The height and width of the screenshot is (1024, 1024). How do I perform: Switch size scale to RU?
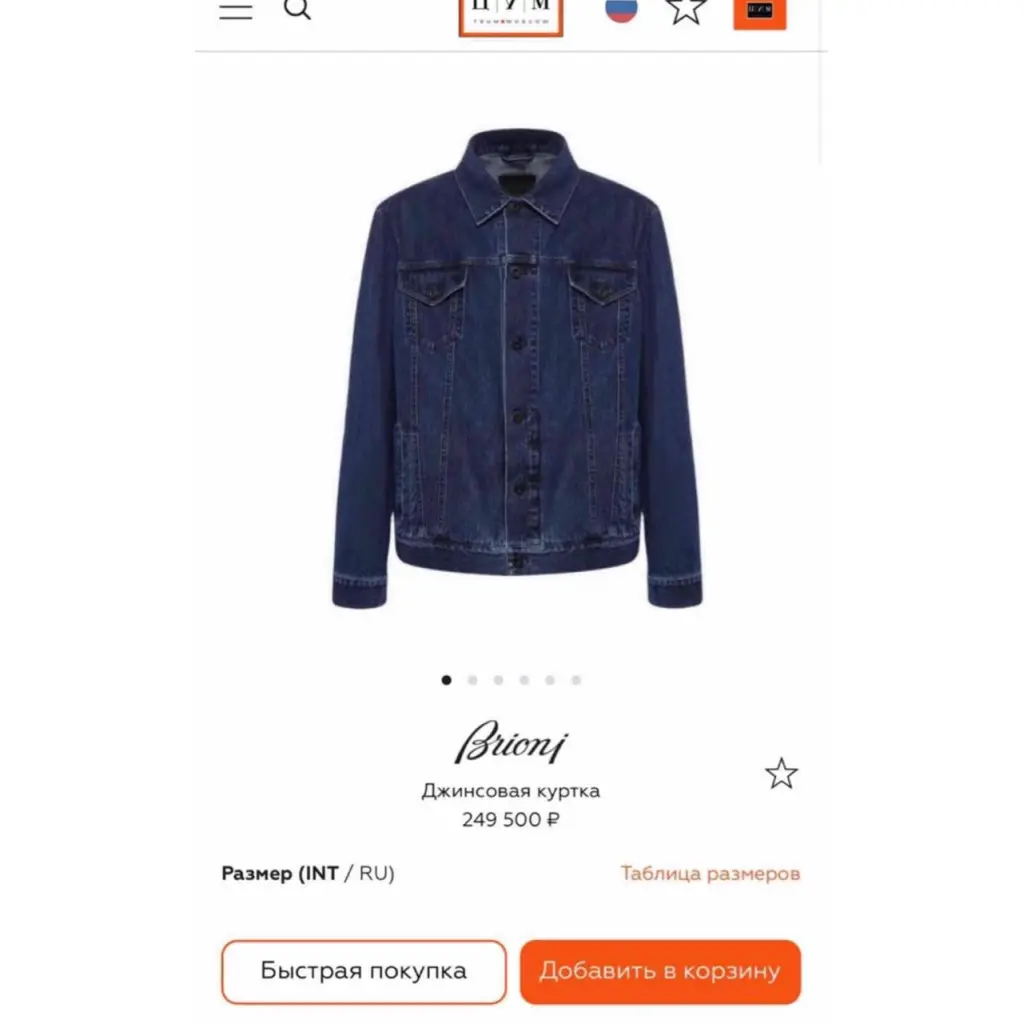click(x=376, y=873)
